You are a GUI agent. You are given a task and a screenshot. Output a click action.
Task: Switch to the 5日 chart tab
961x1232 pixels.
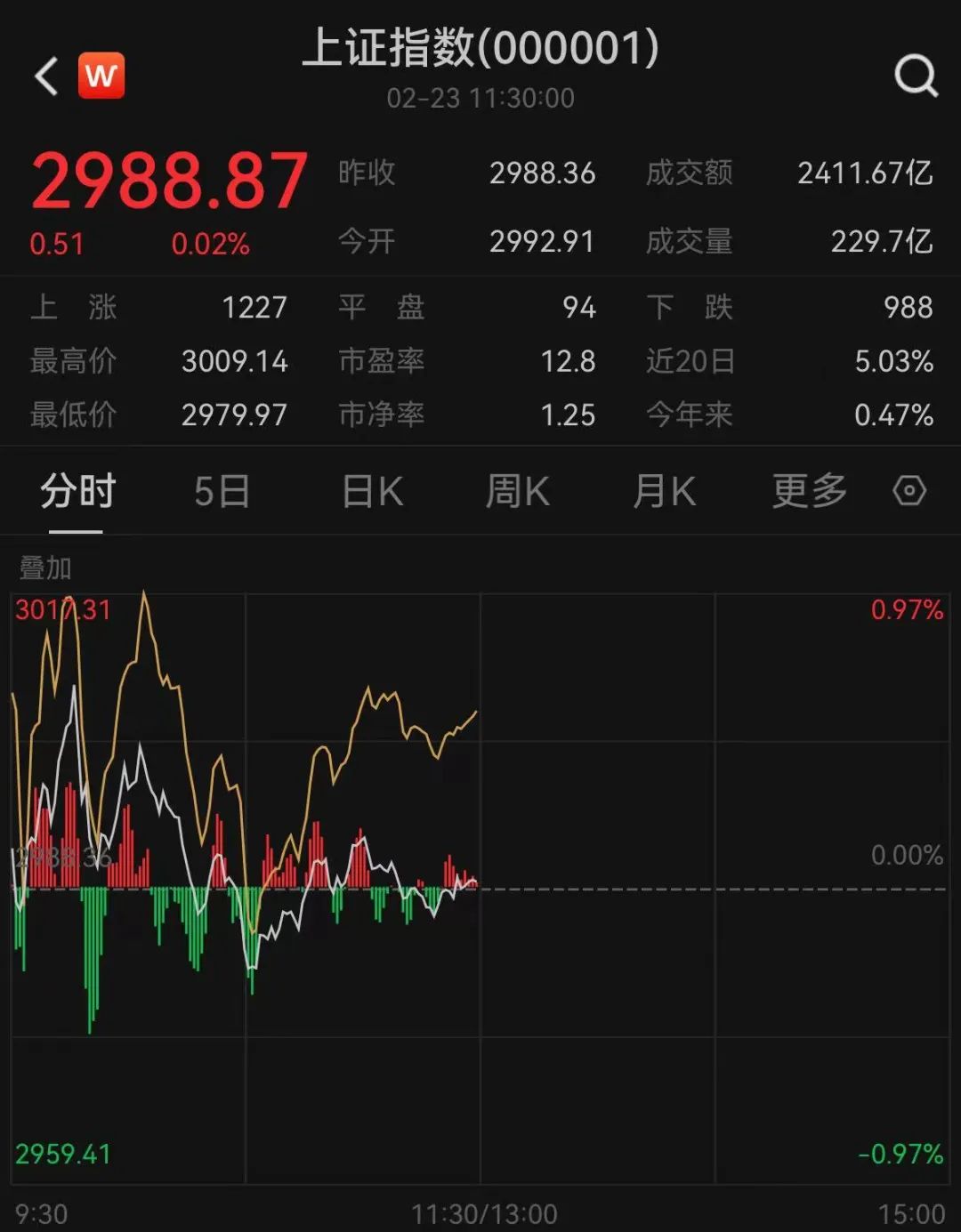coord(222,491)
